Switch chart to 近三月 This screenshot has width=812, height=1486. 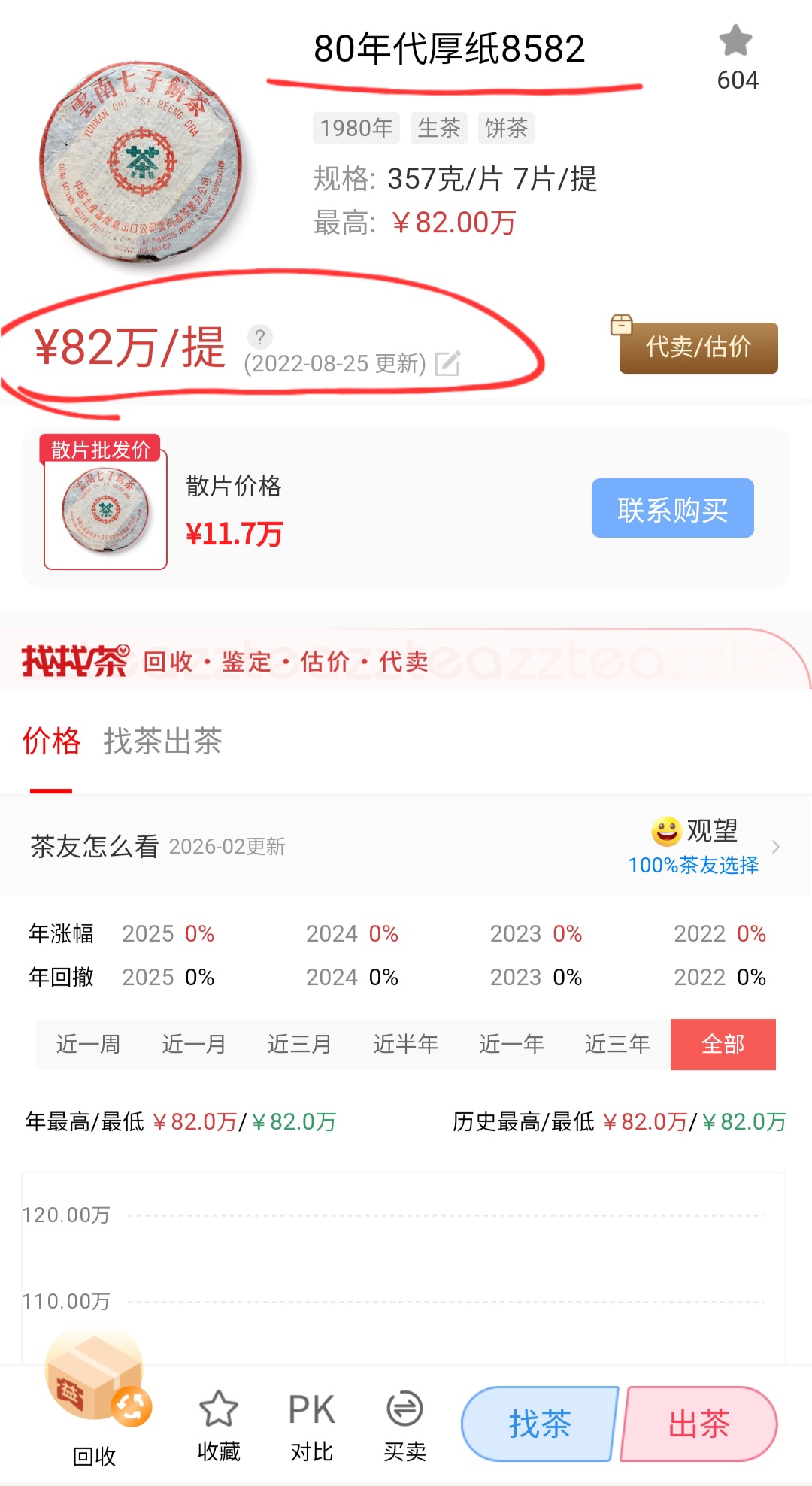pyautogui.click(x=299, y=1045)
